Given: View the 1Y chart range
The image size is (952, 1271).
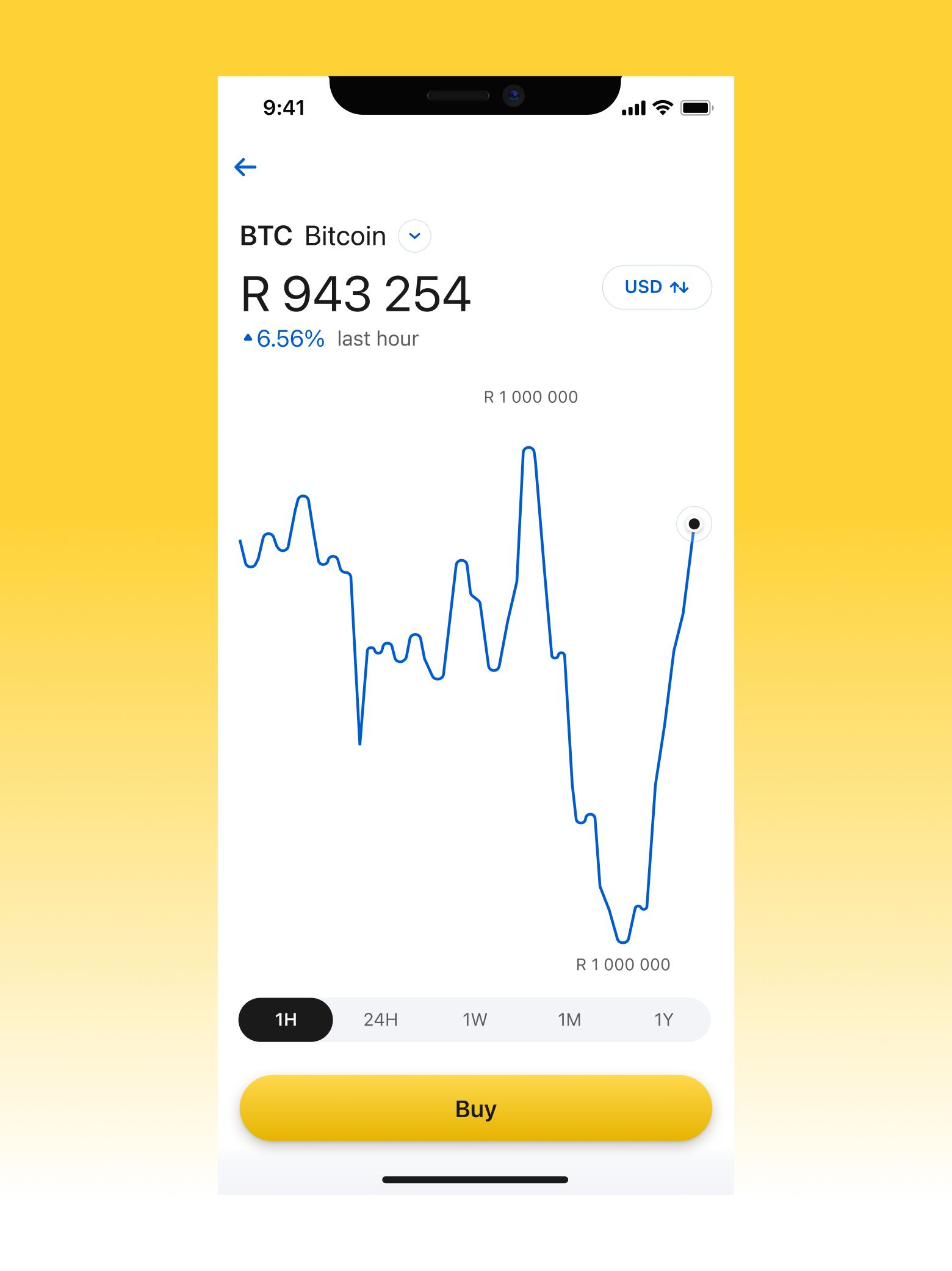Looking at the screenshot, I should pos(663,1019).
